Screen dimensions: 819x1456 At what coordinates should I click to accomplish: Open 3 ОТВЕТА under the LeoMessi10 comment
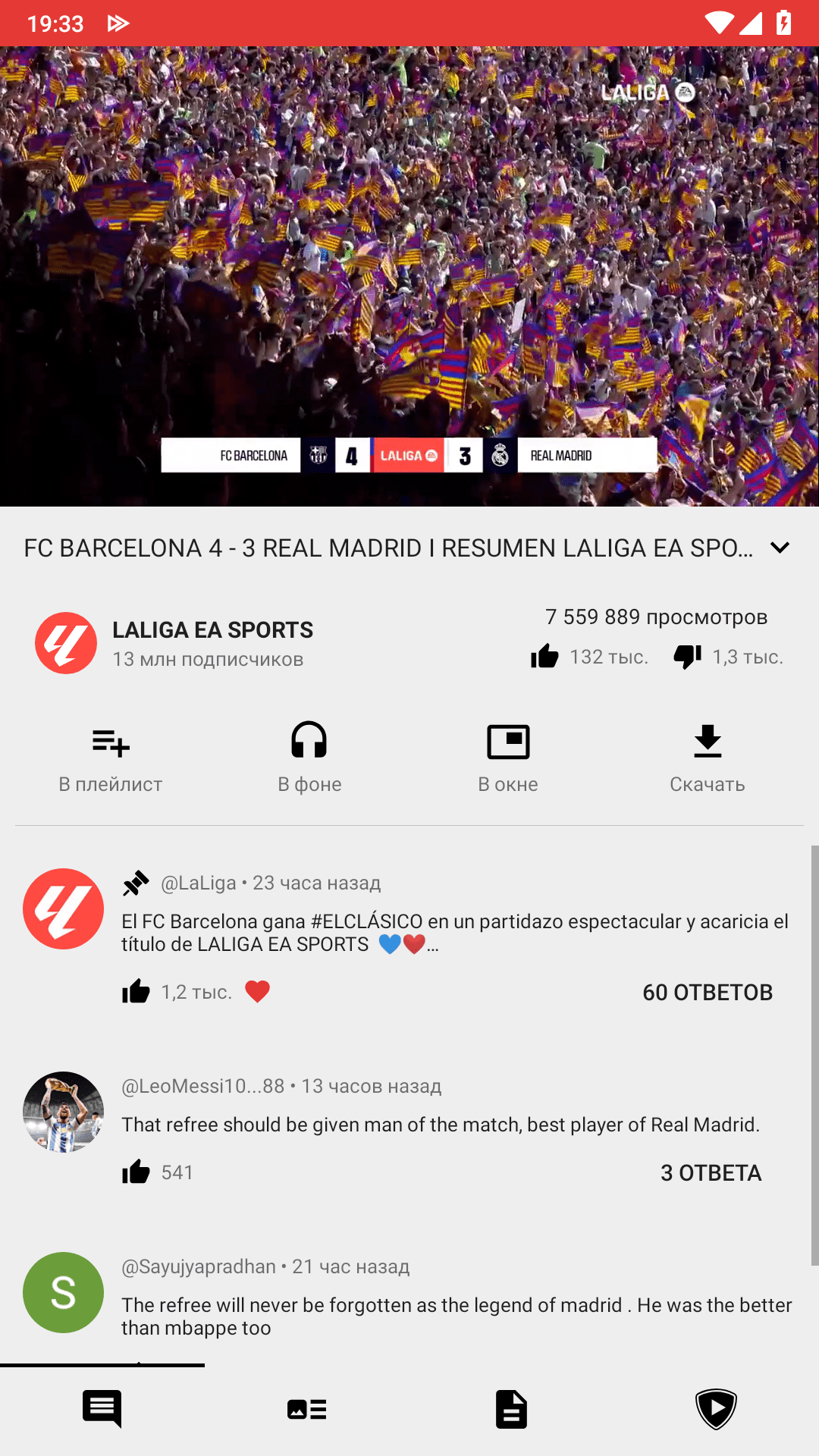[711, 1172]
